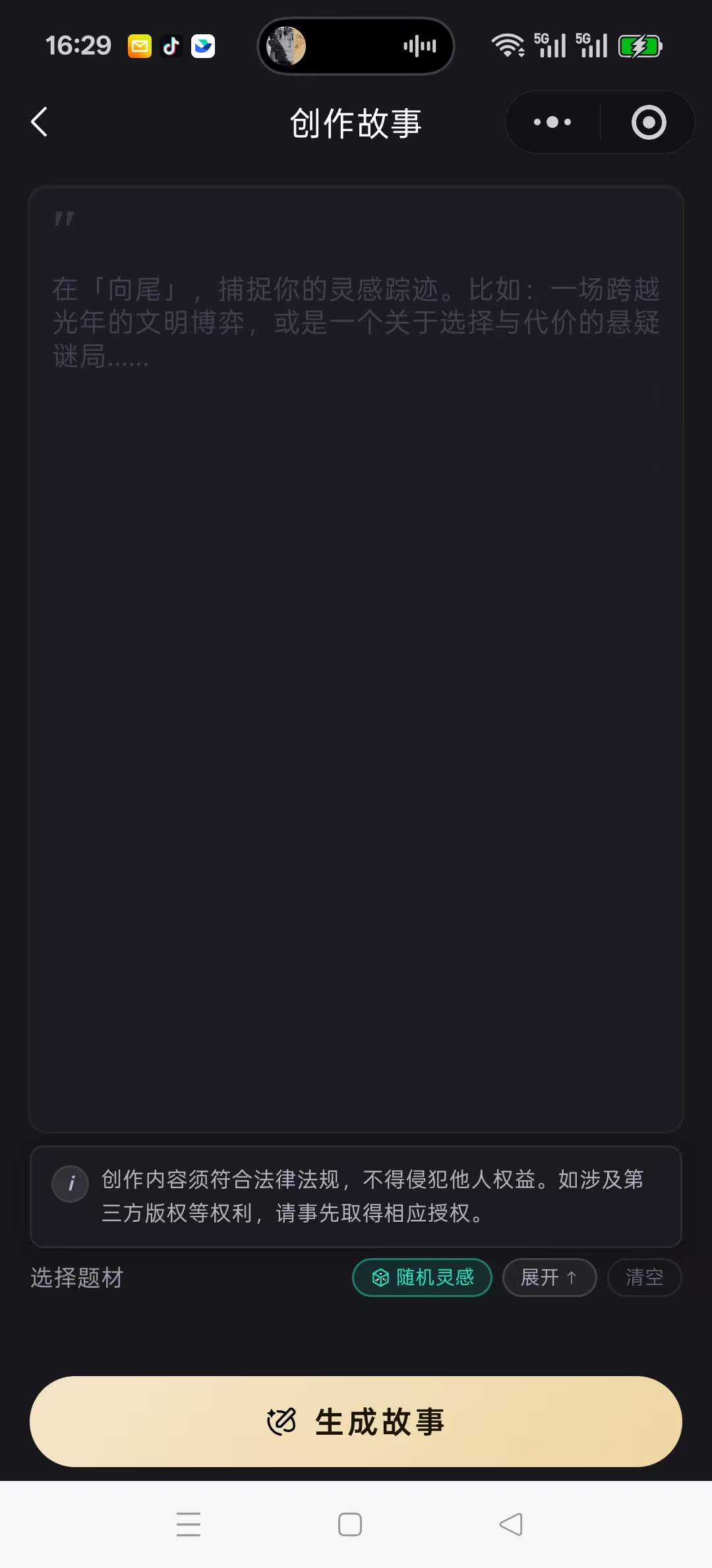Close the mini program with the circle button
The image size is (712, 1568).
[x=649, y=122]
